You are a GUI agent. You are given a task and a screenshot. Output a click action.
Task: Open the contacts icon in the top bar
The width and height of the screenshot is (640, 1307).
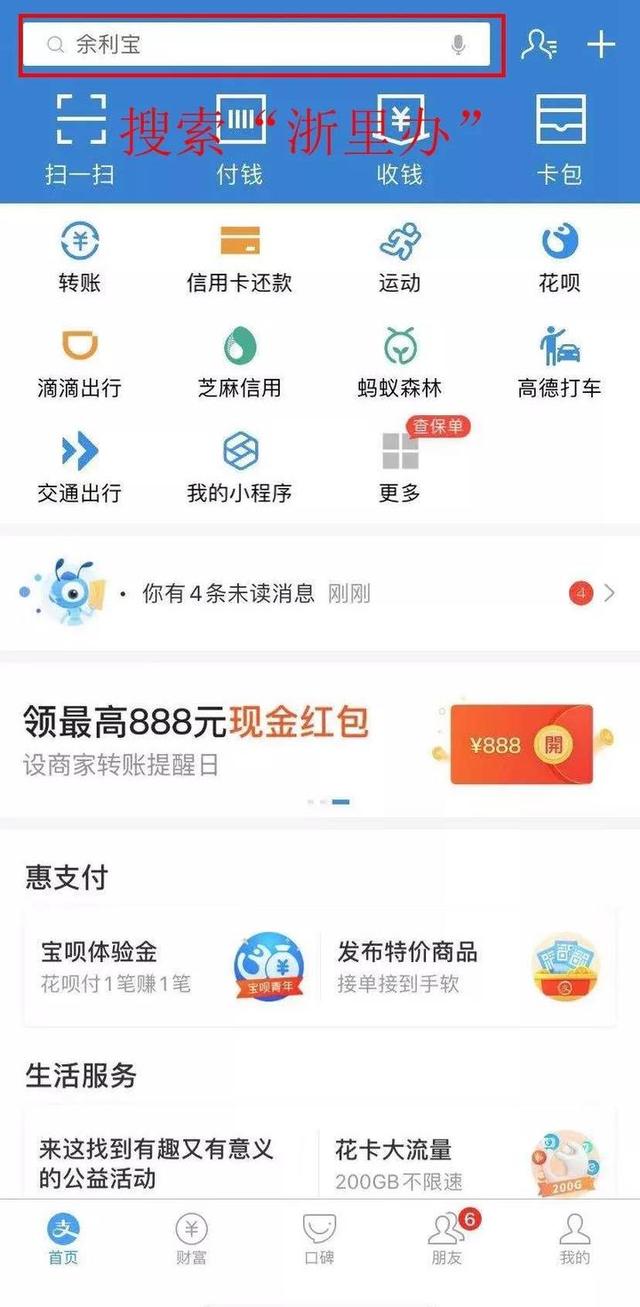(539, 45)
